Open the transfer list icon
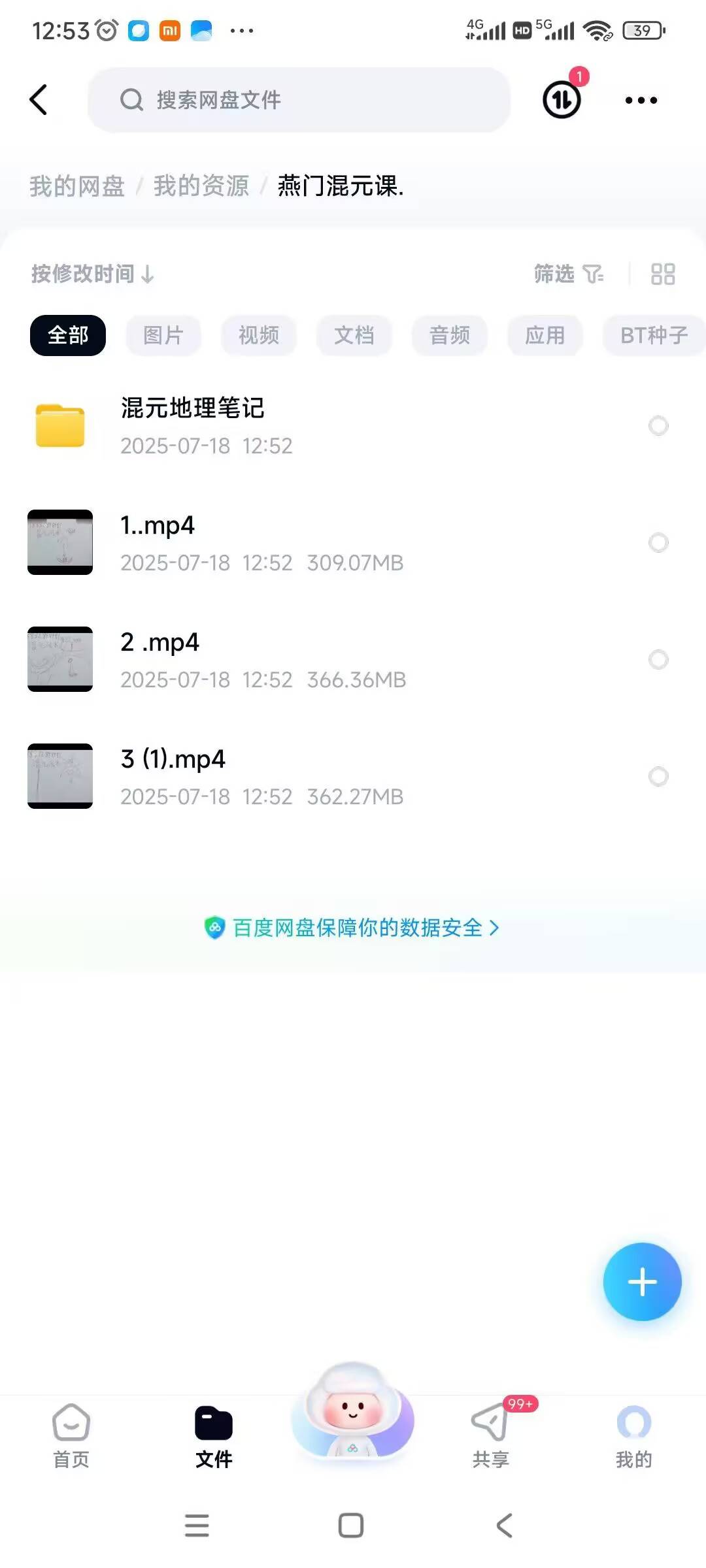Viewport: 706px width, 1568px height. click(x=562, y=100)
